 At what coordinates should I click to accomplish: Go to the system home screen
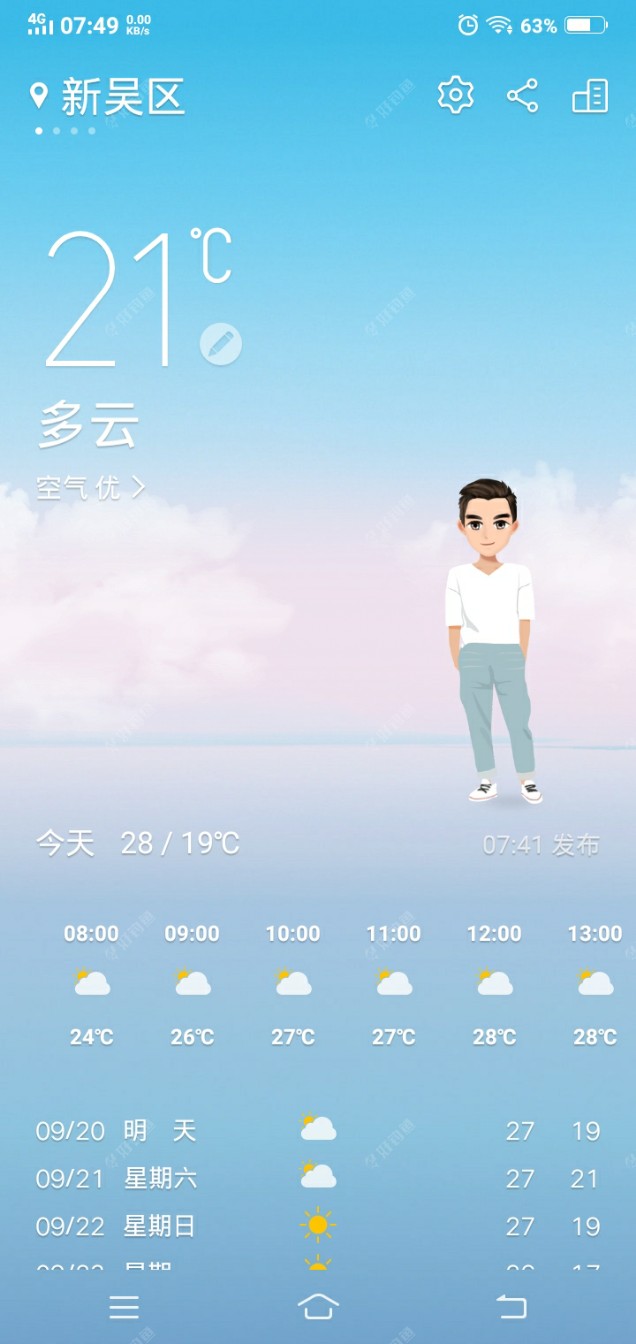(318, 1306)
